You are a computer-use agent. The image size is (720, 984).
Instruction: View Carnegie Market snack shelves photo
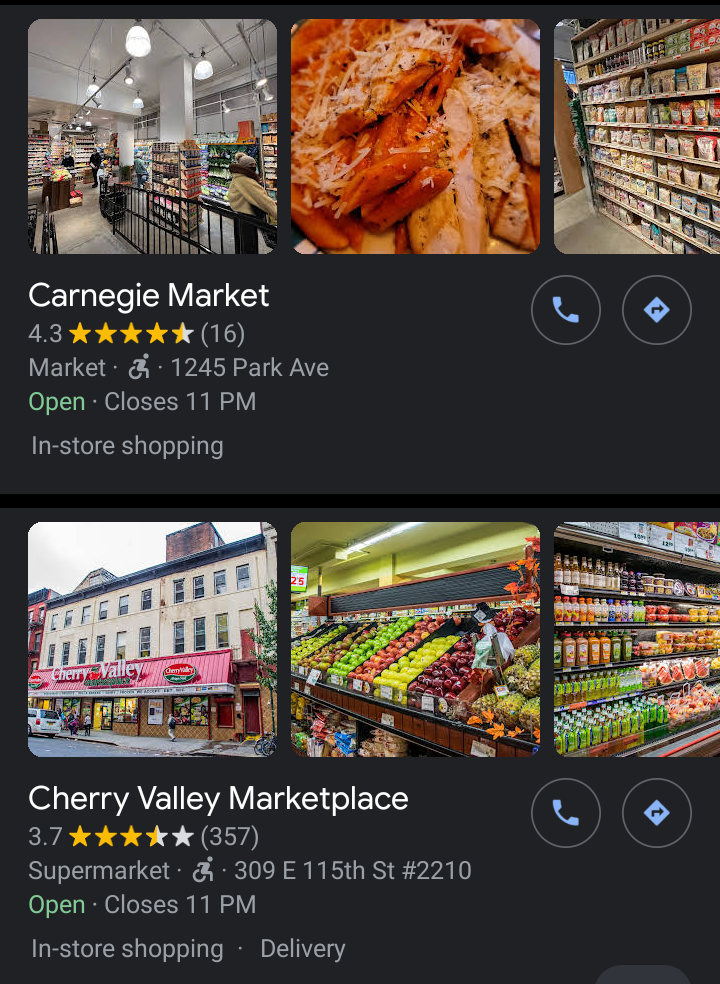(x=637, y=137)
